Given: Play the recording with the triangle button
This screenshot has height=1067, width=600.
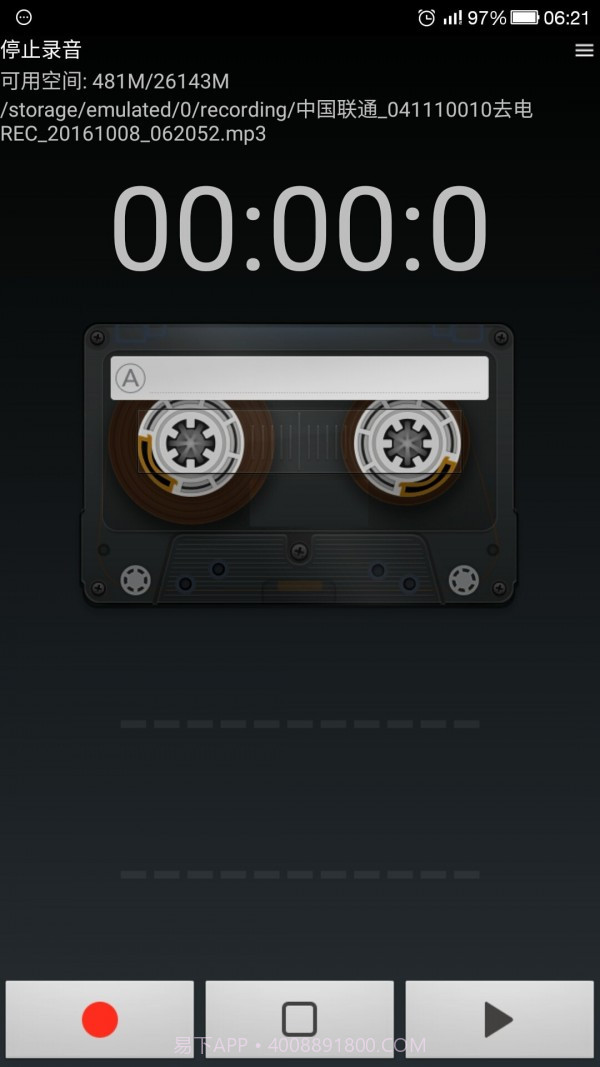Looking at the screenshot, I should click(499, 1019).
